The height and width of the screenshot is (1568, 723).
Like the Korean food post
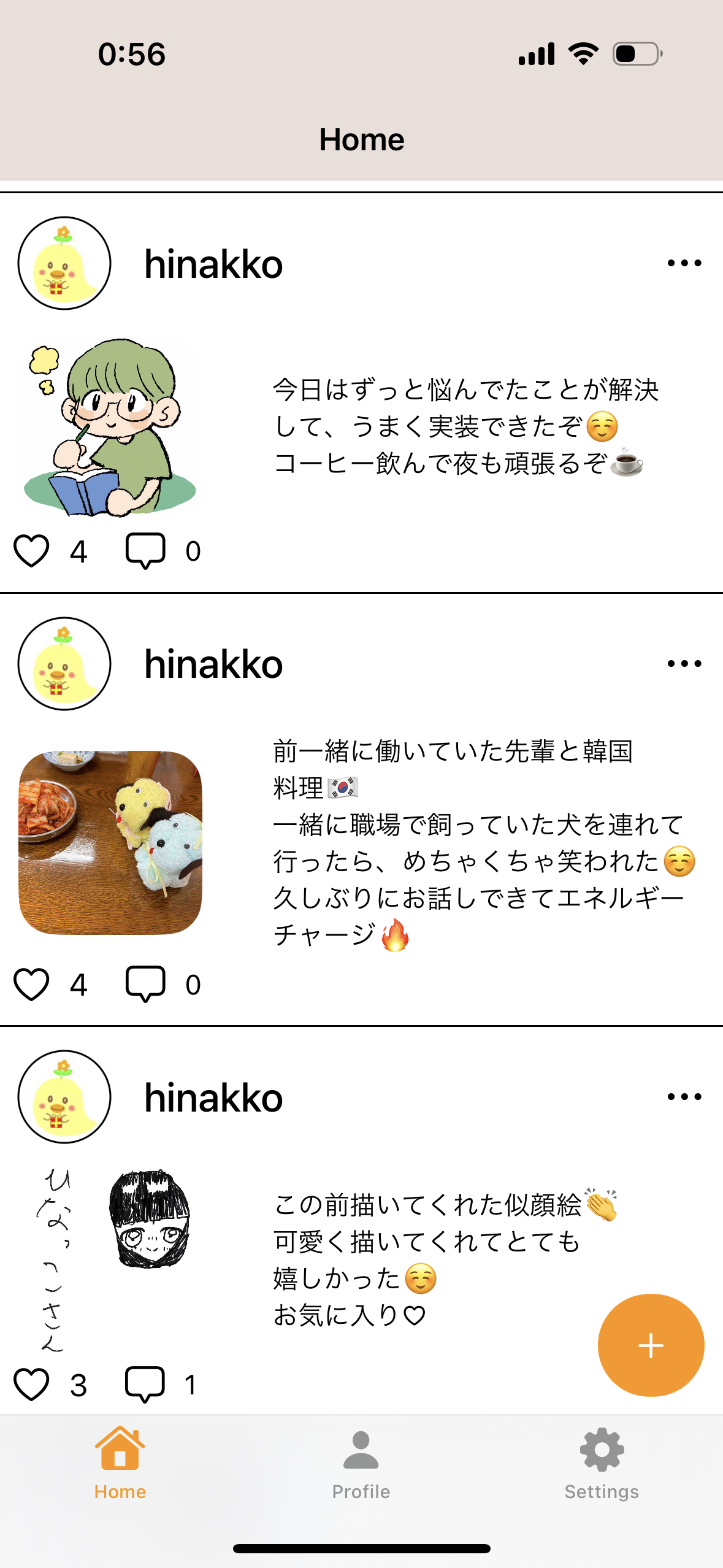31,984
